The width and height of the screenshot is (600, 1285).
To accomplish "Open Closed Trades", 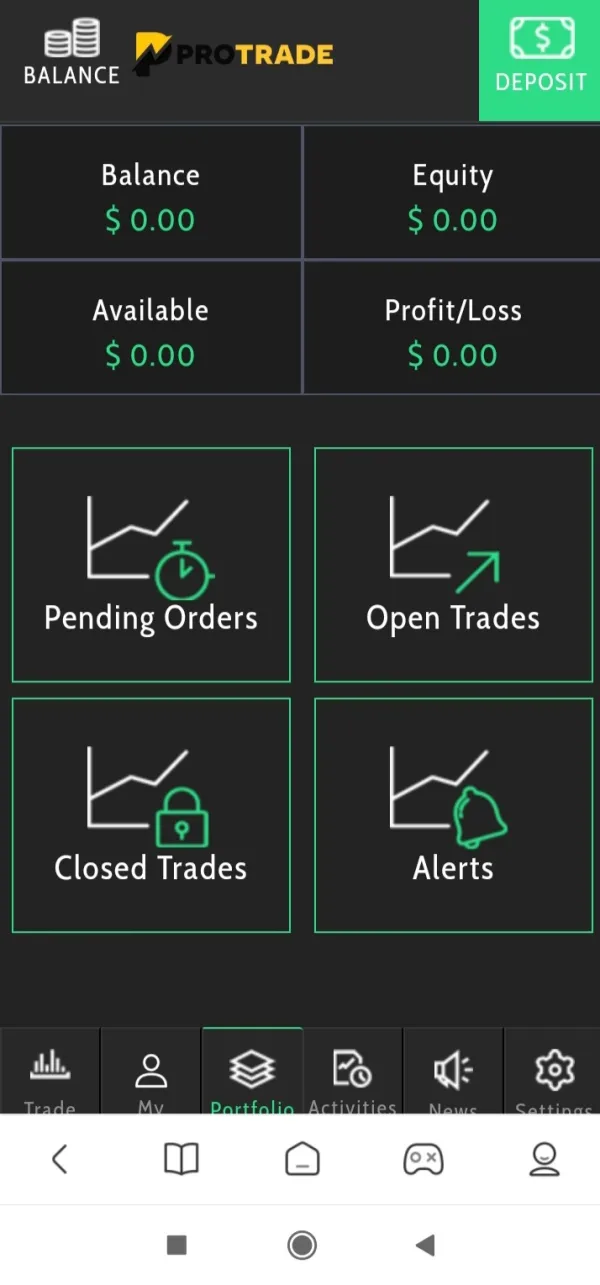I will click(151, 815).
